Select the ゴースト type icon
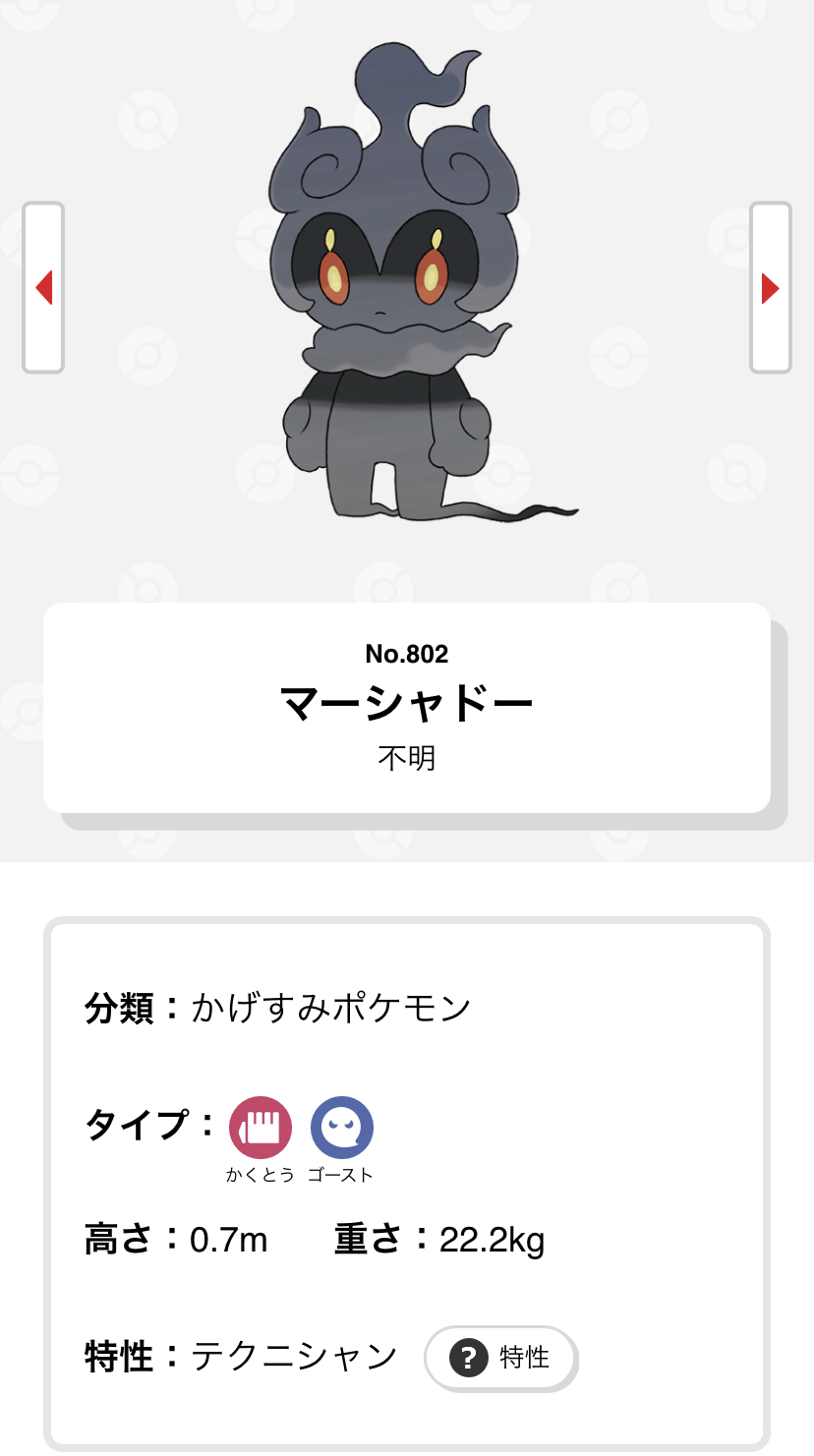This screenshot has width=814, height=1456. (342, 1128)
